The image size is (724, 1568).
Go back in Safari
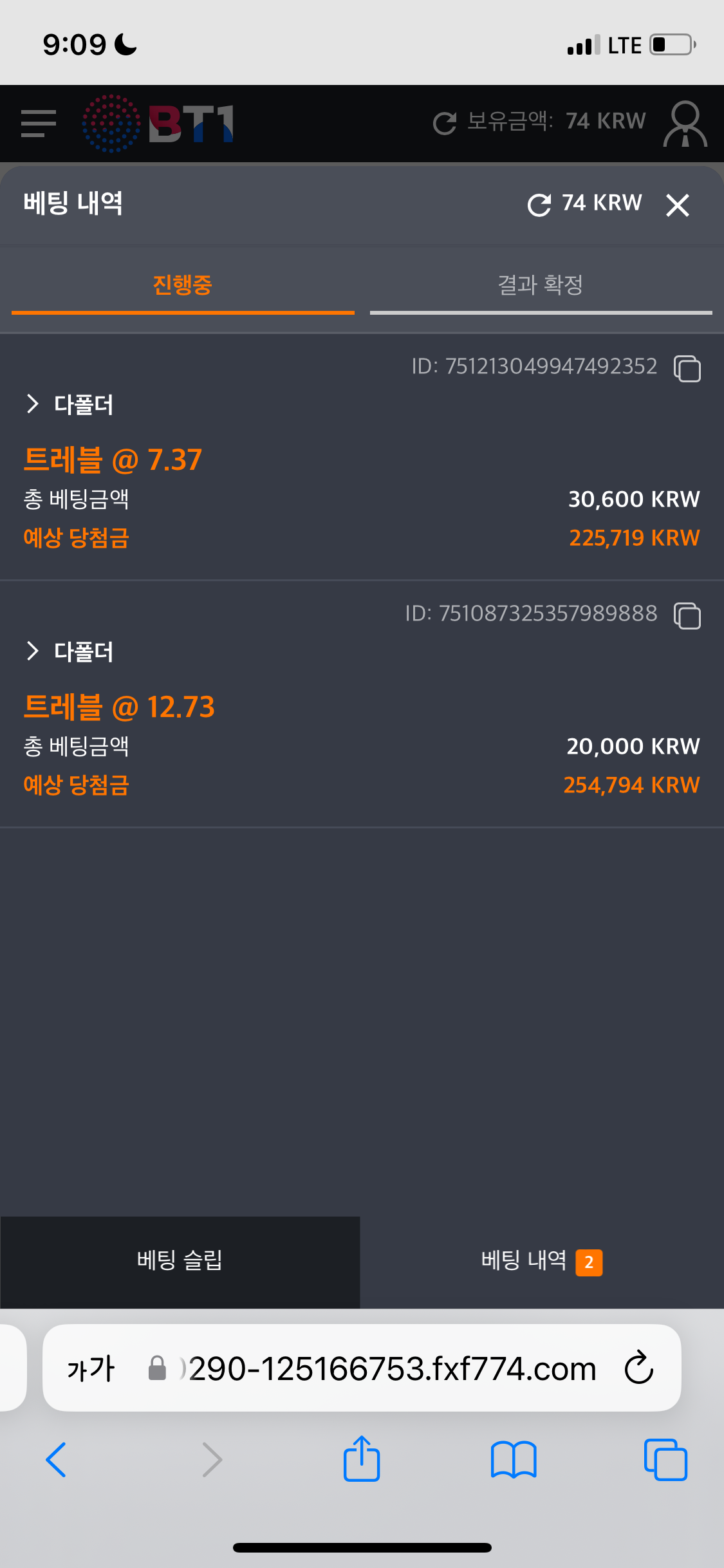pos(56,1459)
